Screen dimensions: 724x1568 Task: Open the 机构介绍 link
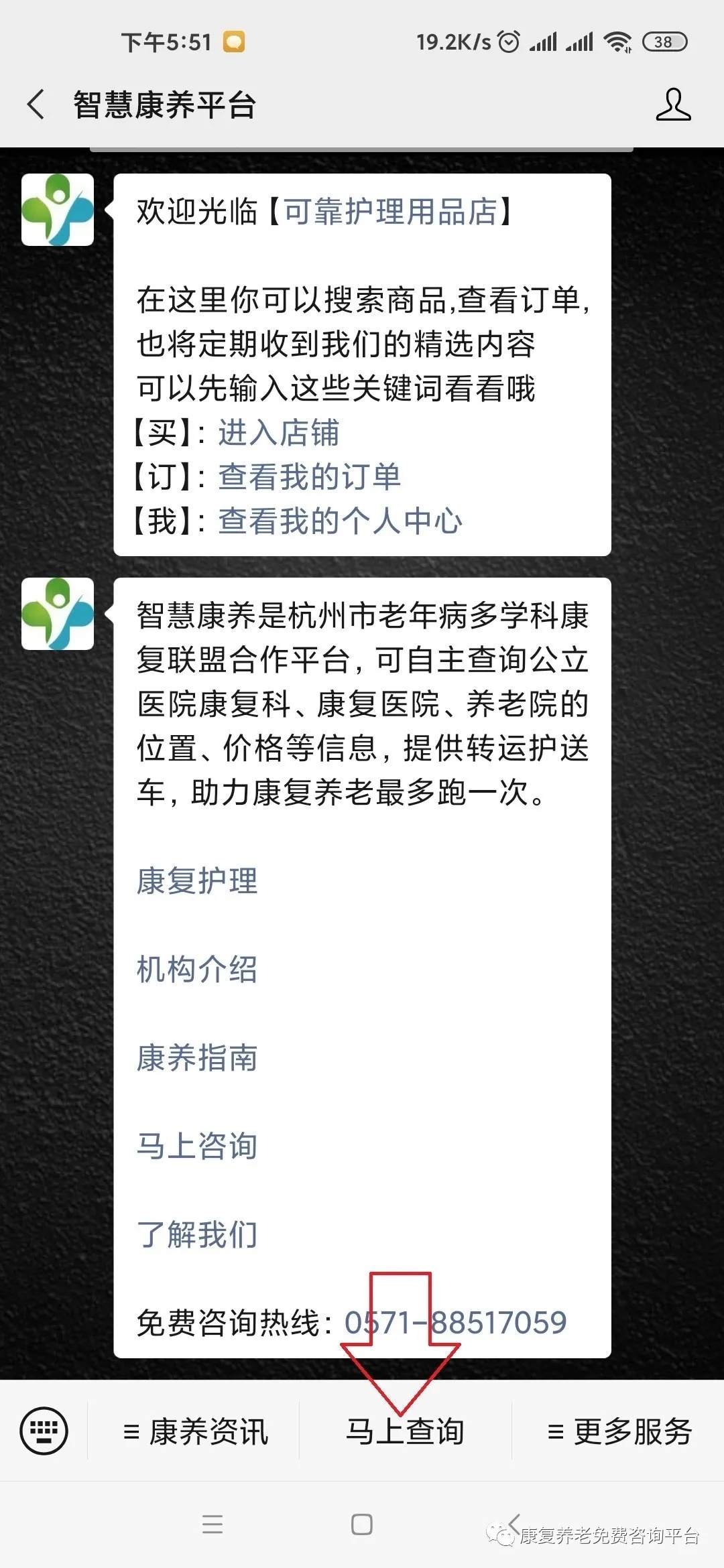[197, 970]
